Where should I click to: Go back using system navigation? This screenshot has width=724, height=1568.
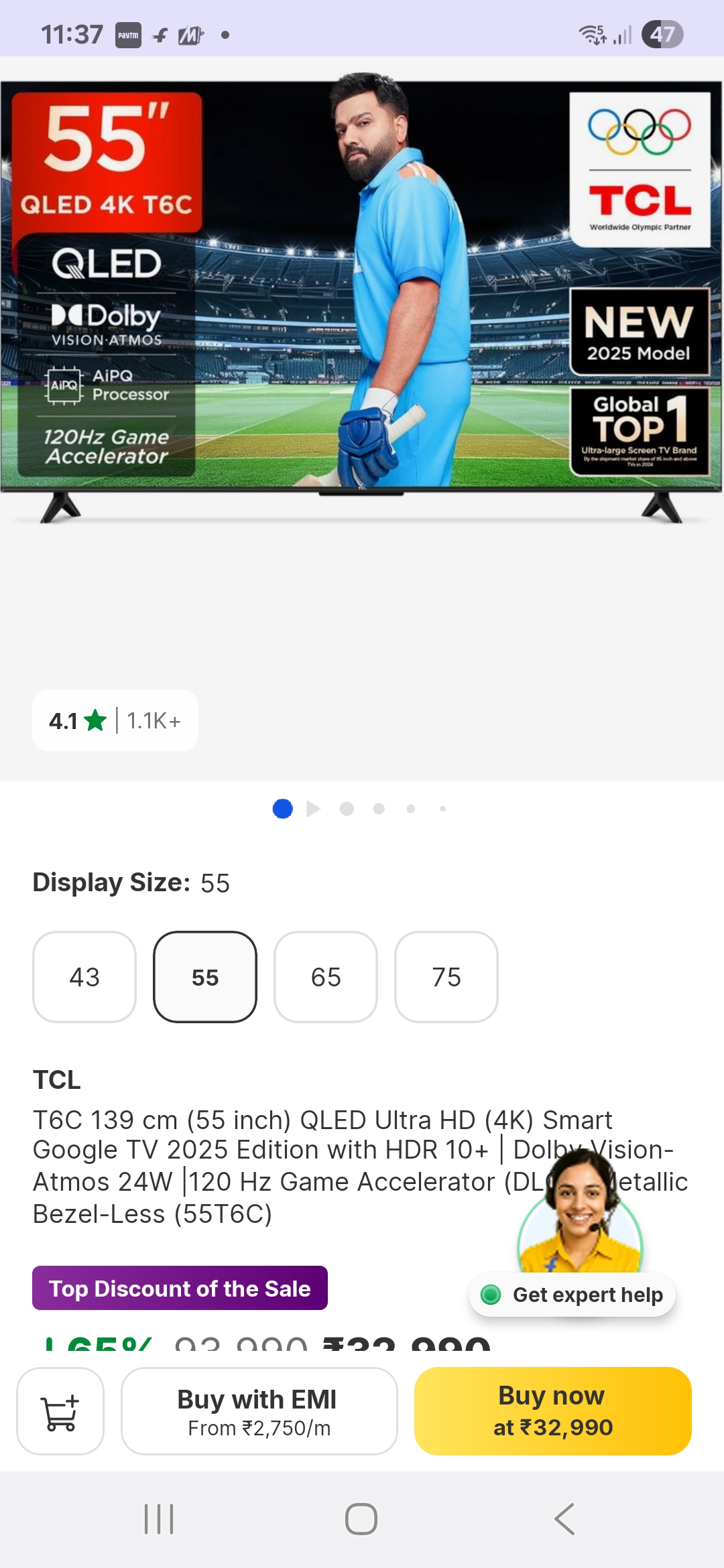(x=564, y=1518)
